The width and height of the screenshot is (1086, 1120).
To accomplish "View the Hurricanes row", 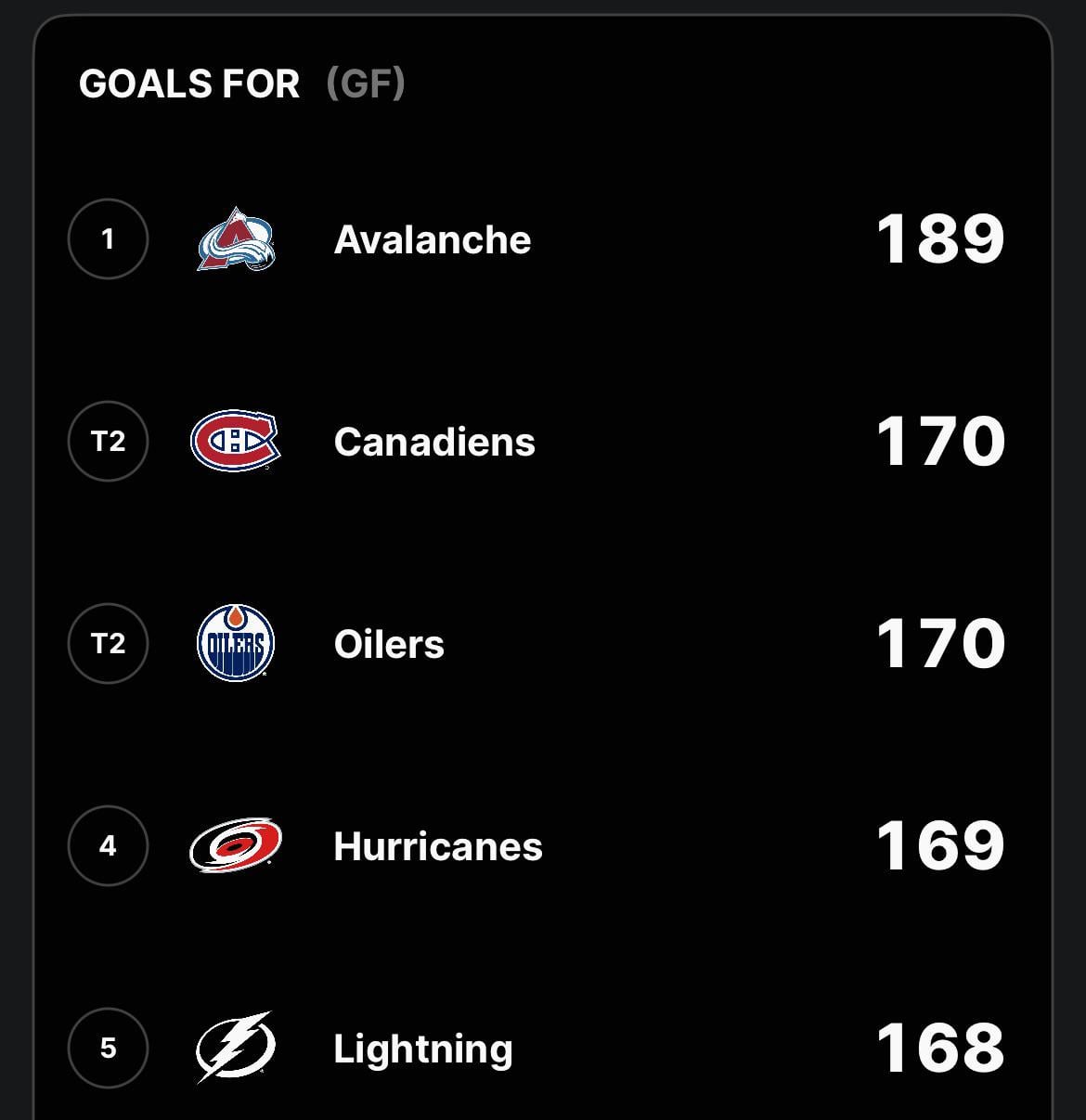I will click(438, 846).
